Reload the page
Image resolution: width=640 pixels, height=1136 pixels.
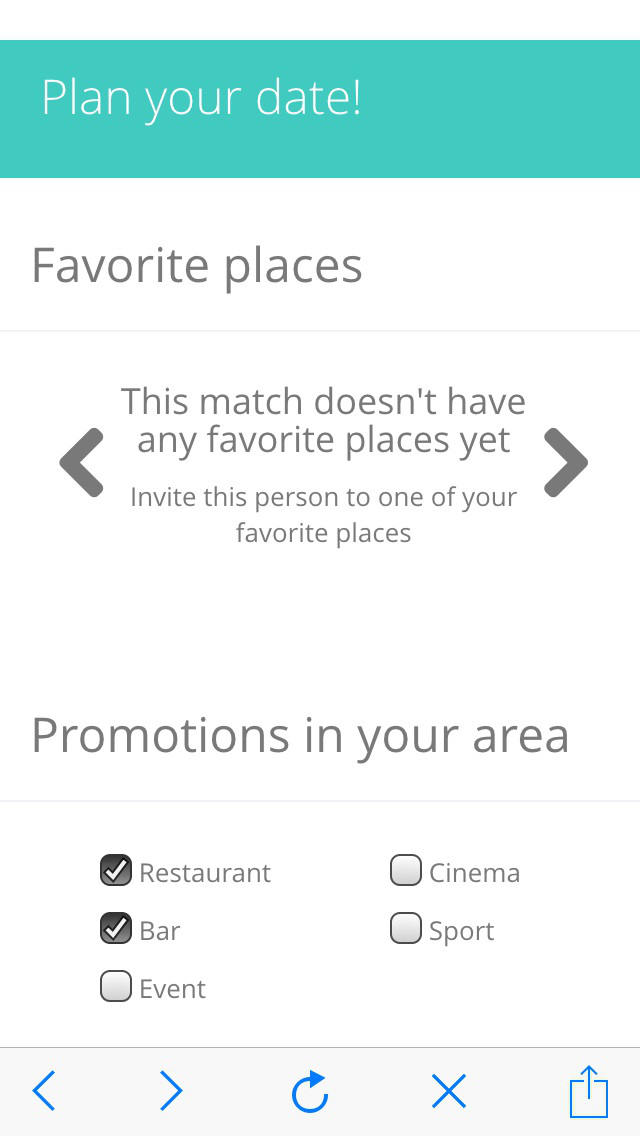coord(310,1091)
